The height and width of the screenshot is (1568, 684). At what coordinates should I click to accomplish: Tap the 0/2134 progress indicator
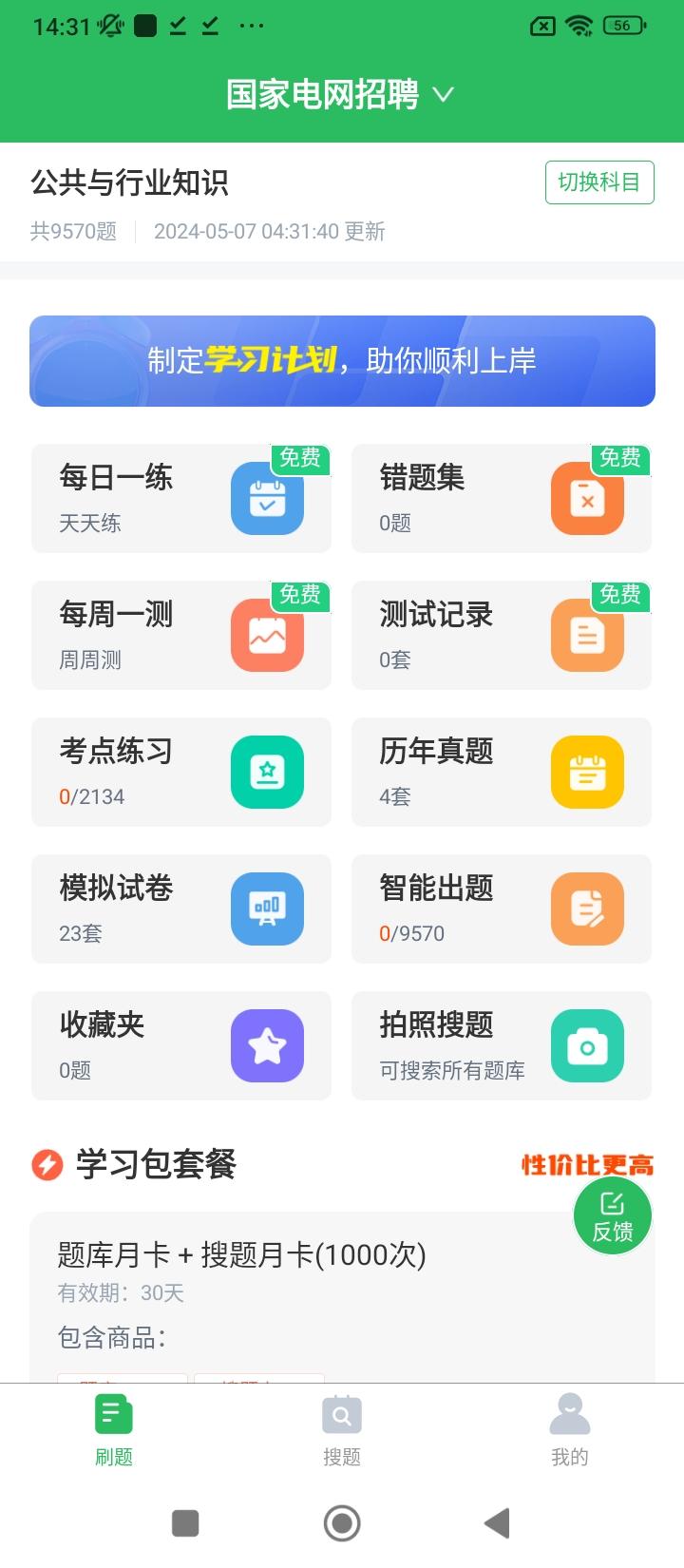(91, 796)
